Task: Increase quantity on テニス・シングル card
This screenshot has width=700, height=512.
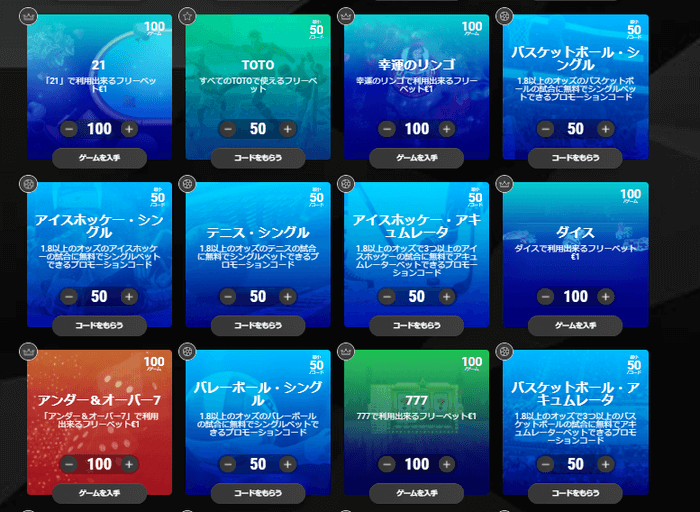Action: [x=288, y=296]
